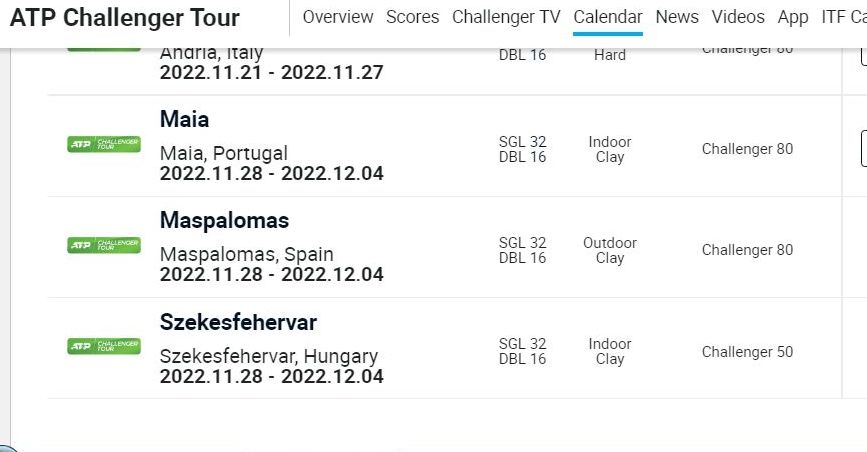Open the App link in navigation
867x452 pixels.
(793, 17)
